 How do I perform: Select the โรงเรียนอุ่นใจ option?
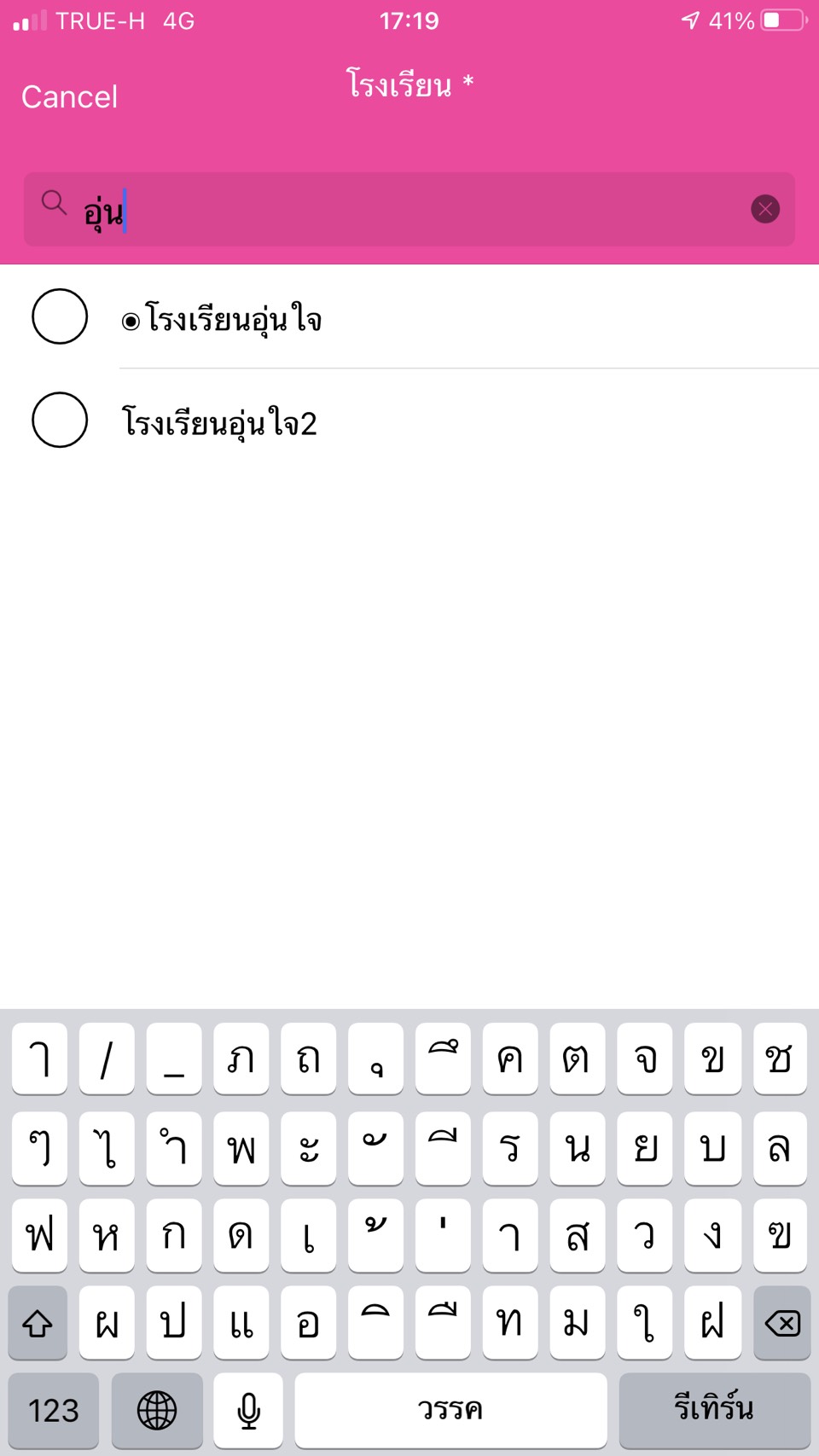pyautogui.click(x=60, y=316)
